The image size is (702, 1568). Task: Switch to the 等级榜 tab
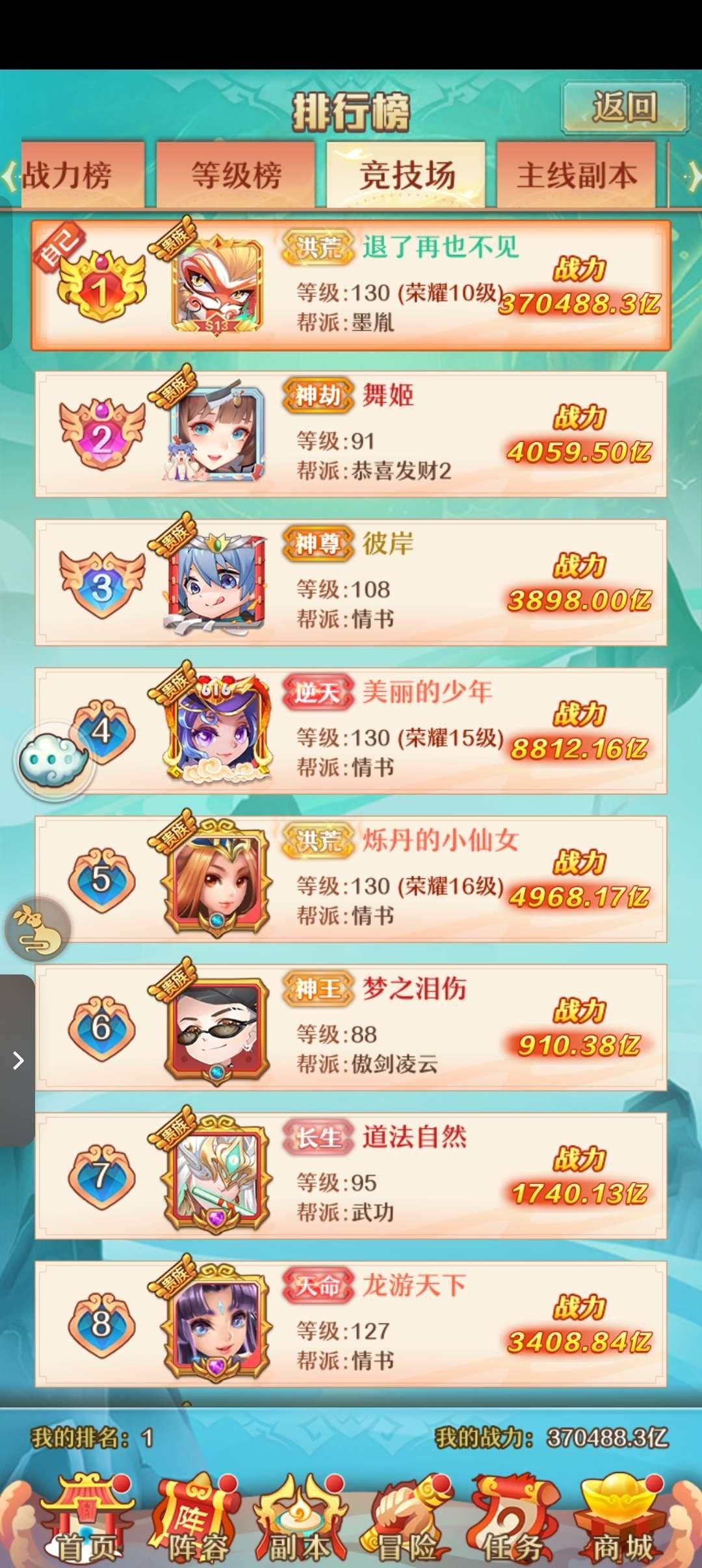(236, 176)
